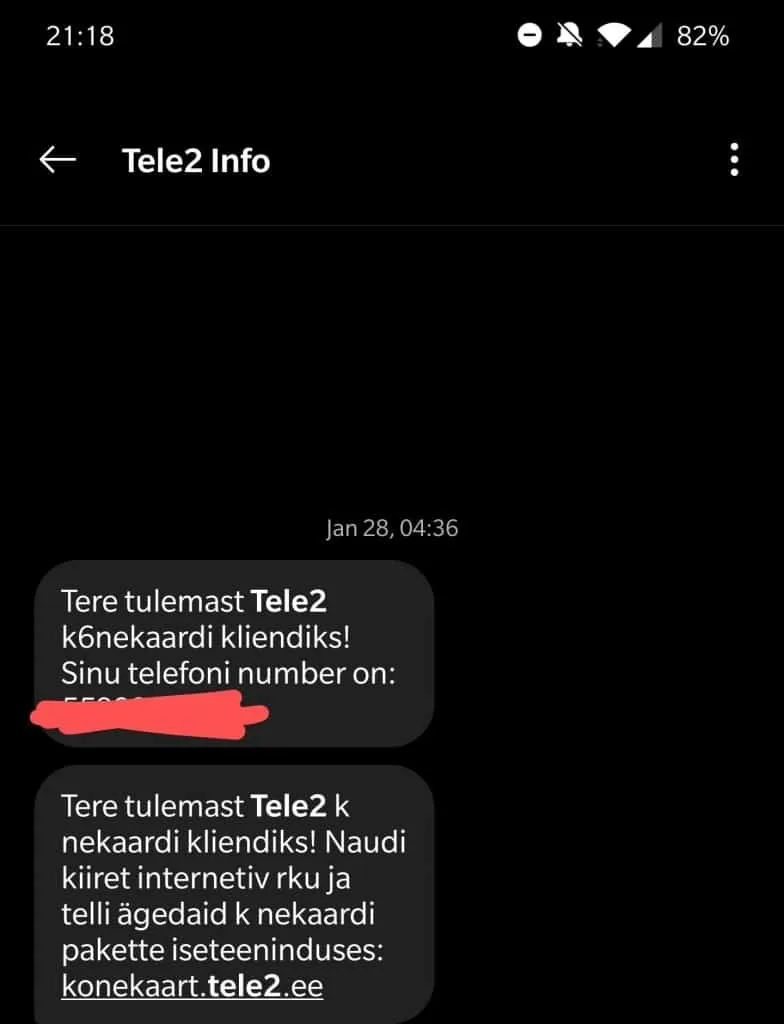Open the konekaart.tele2.ee link
Screen dimensions: 784x1024
click(x=192, y=986)
